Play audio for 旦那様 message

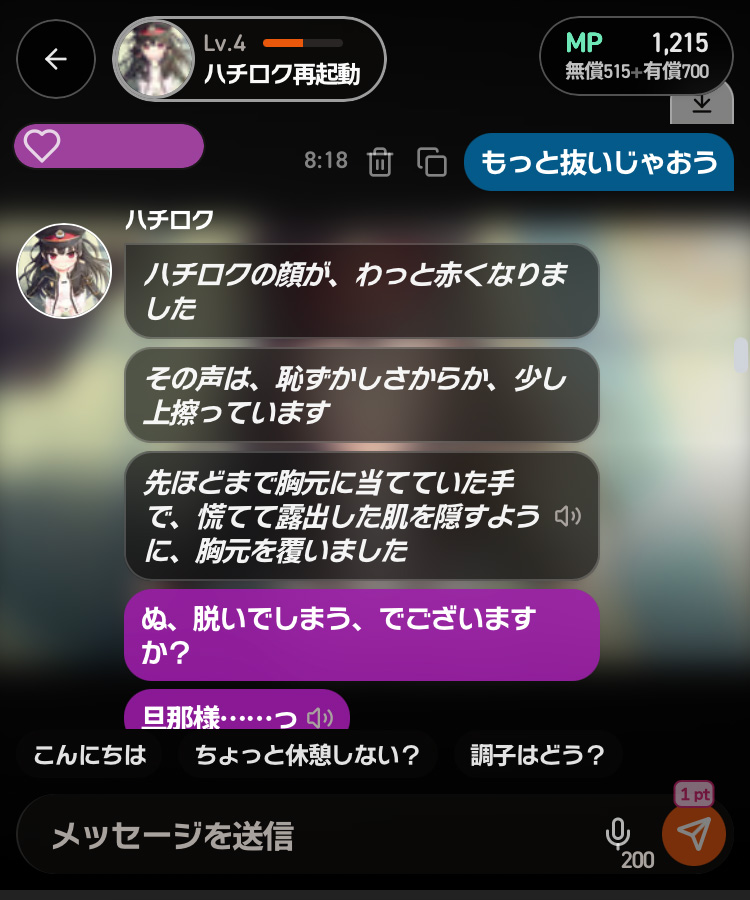(x=320, y=717)
